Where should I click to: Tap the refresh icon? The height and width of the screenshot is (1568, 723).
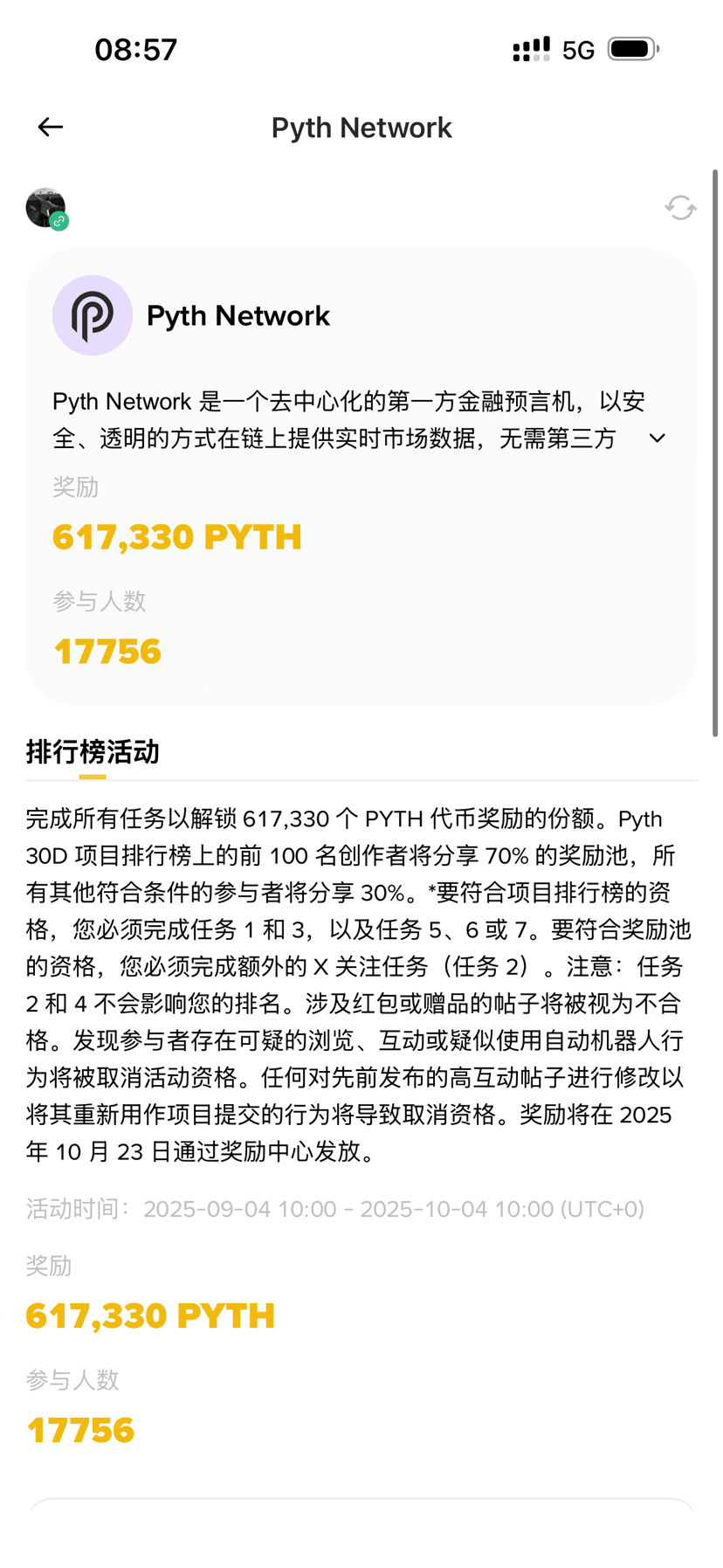(680, 208)
